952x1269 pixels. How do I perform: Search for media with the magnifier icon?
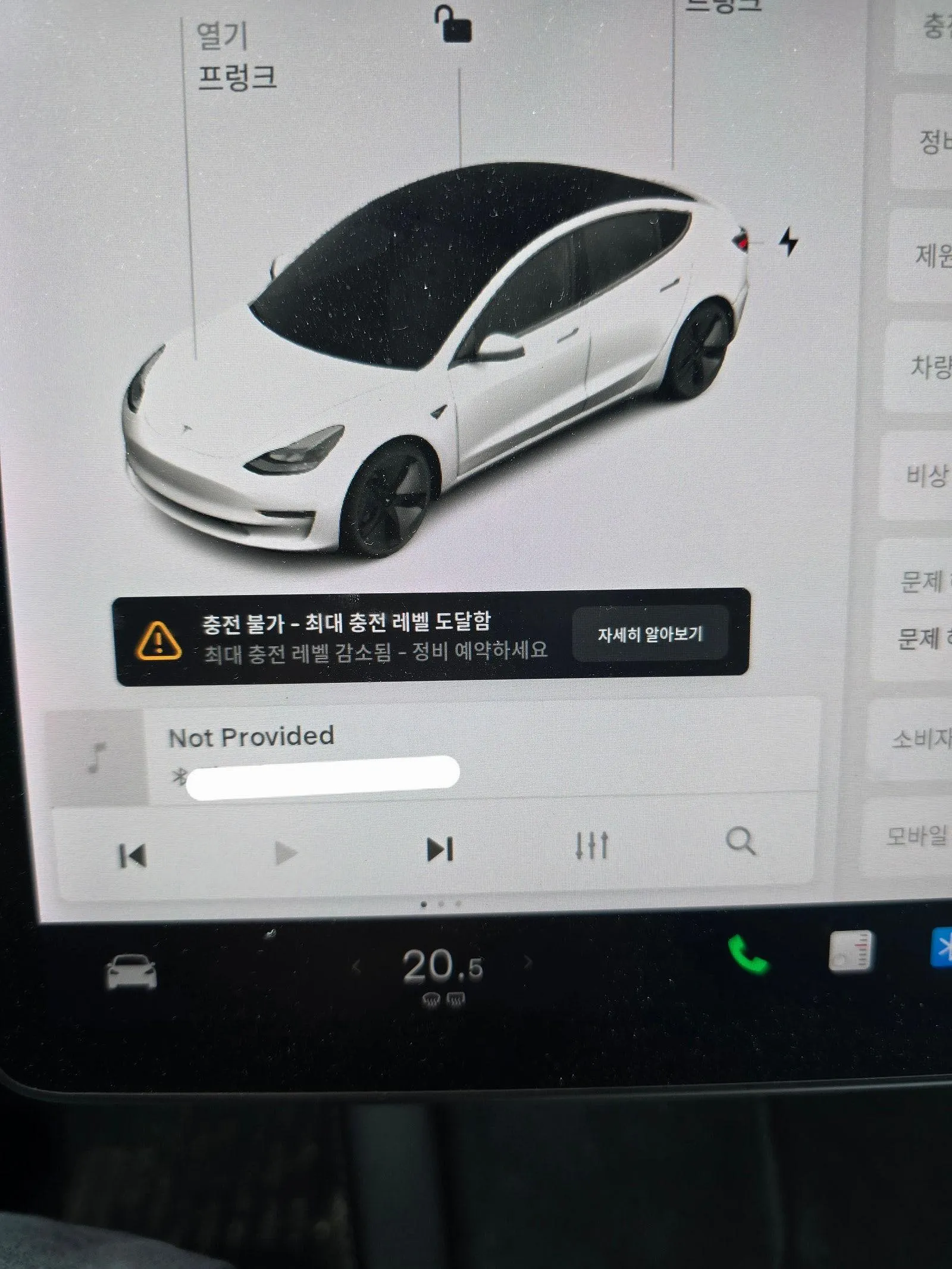[741, 842]
